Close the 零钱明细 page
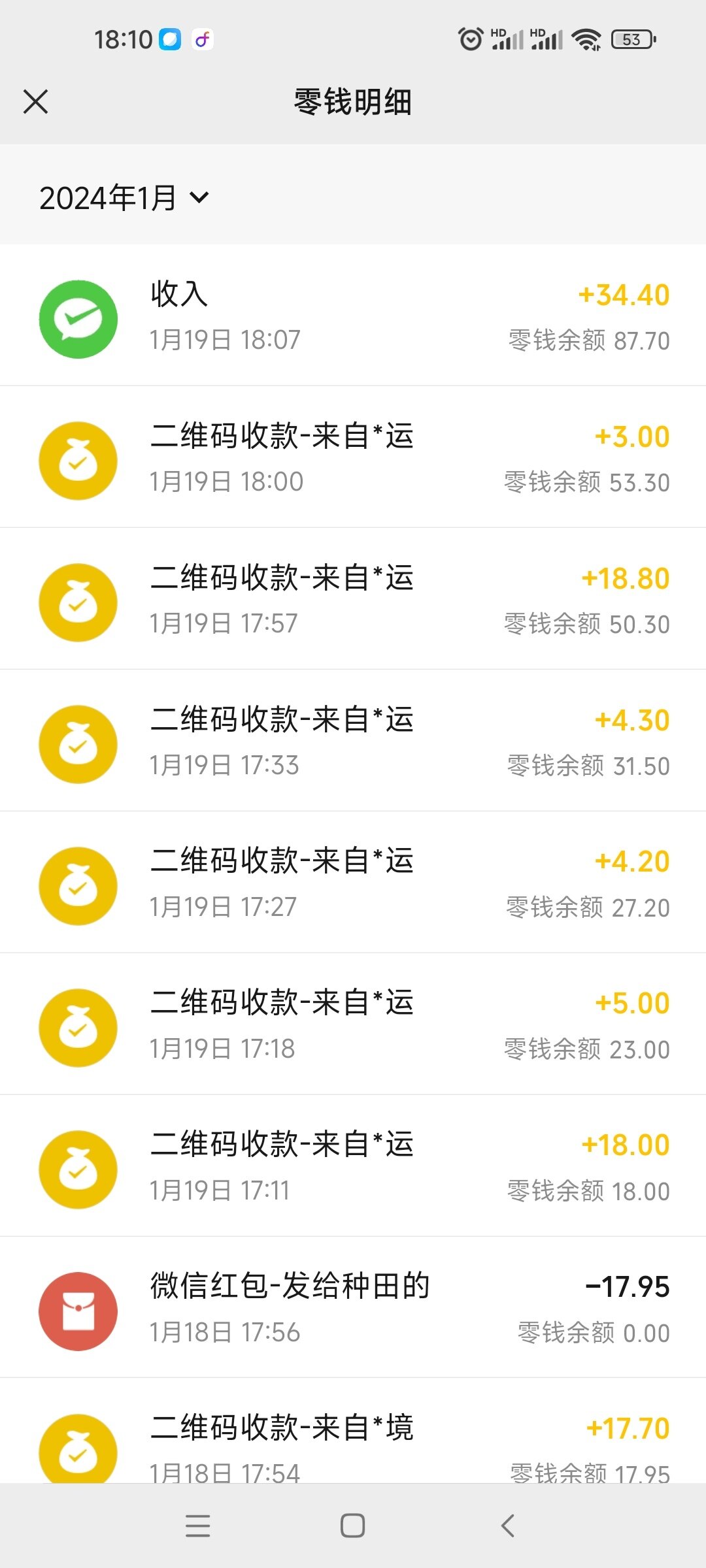Viewport: 706px width, 1568px height. [x=36, y=102]
